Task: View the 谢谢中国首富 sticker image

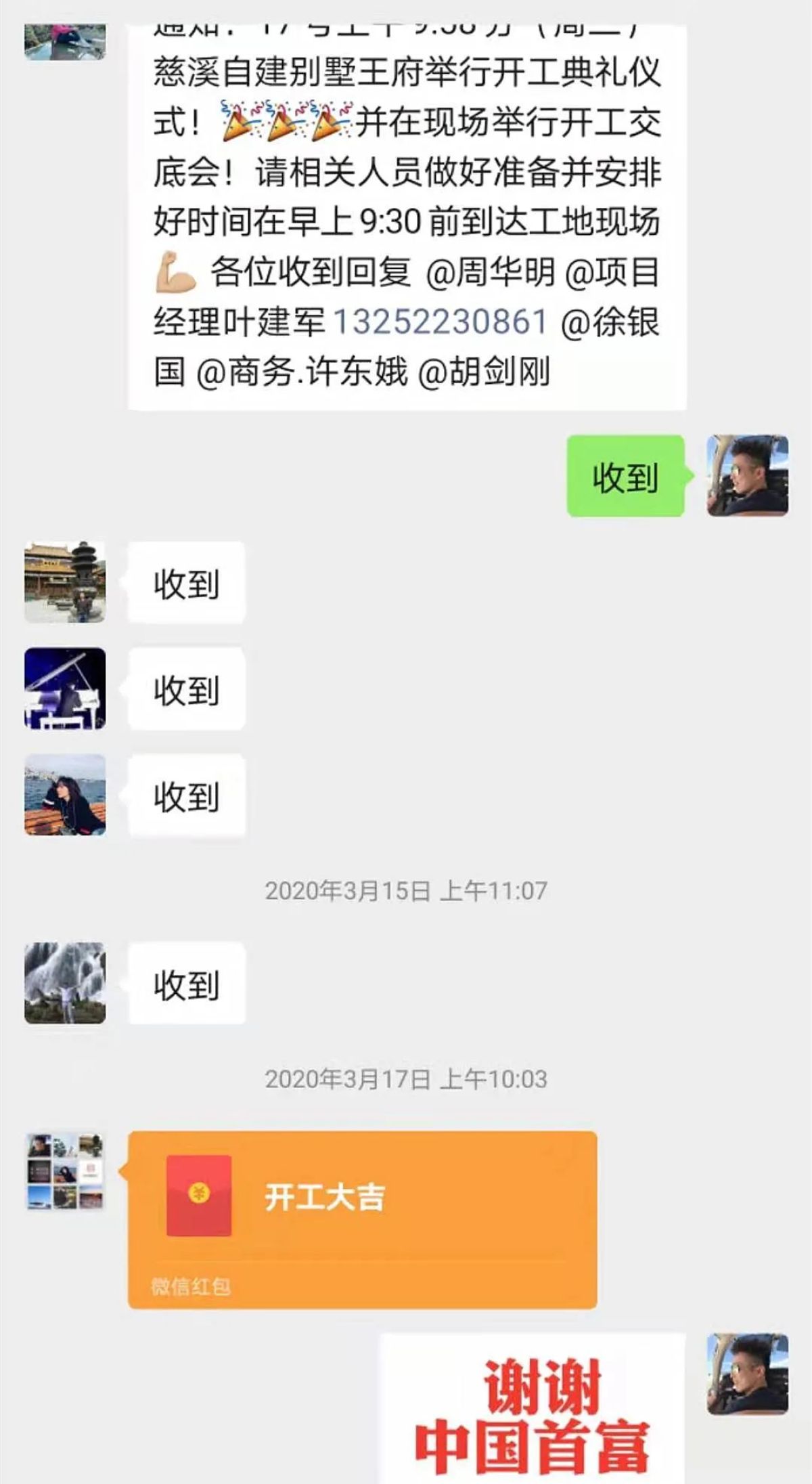Action: coord(532,1408)
